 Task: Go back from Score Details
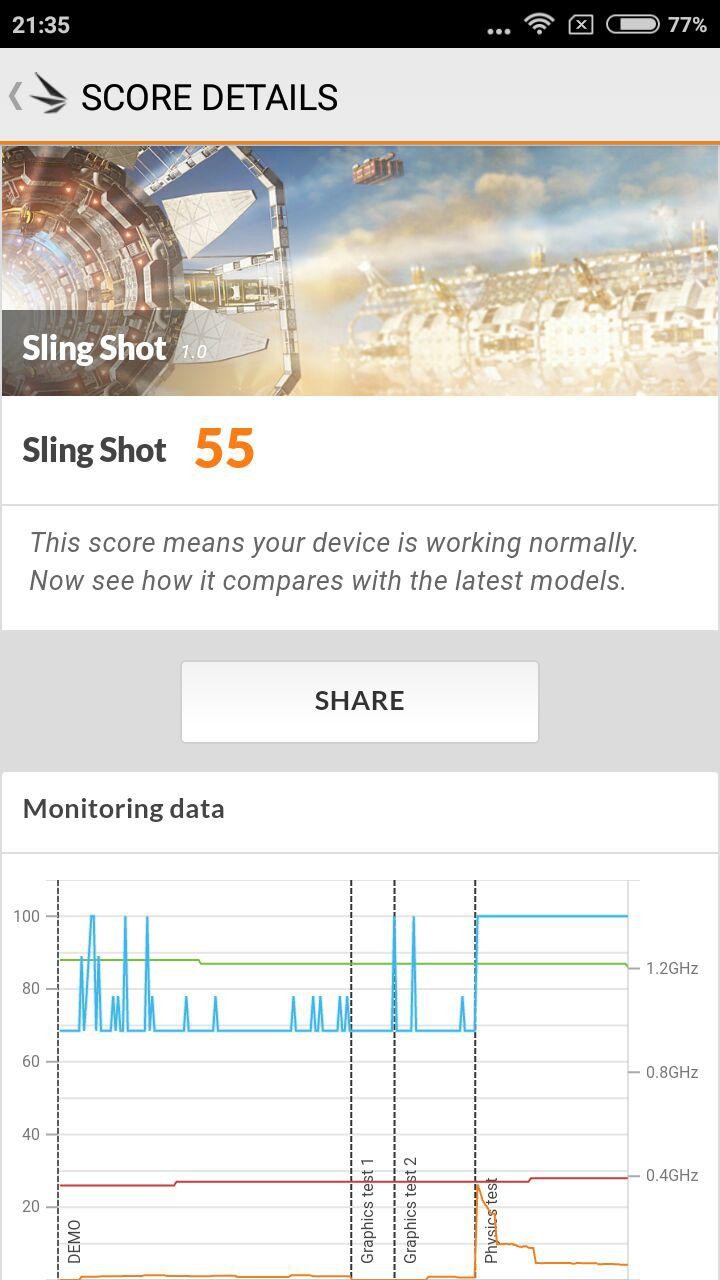click(36, 96)
